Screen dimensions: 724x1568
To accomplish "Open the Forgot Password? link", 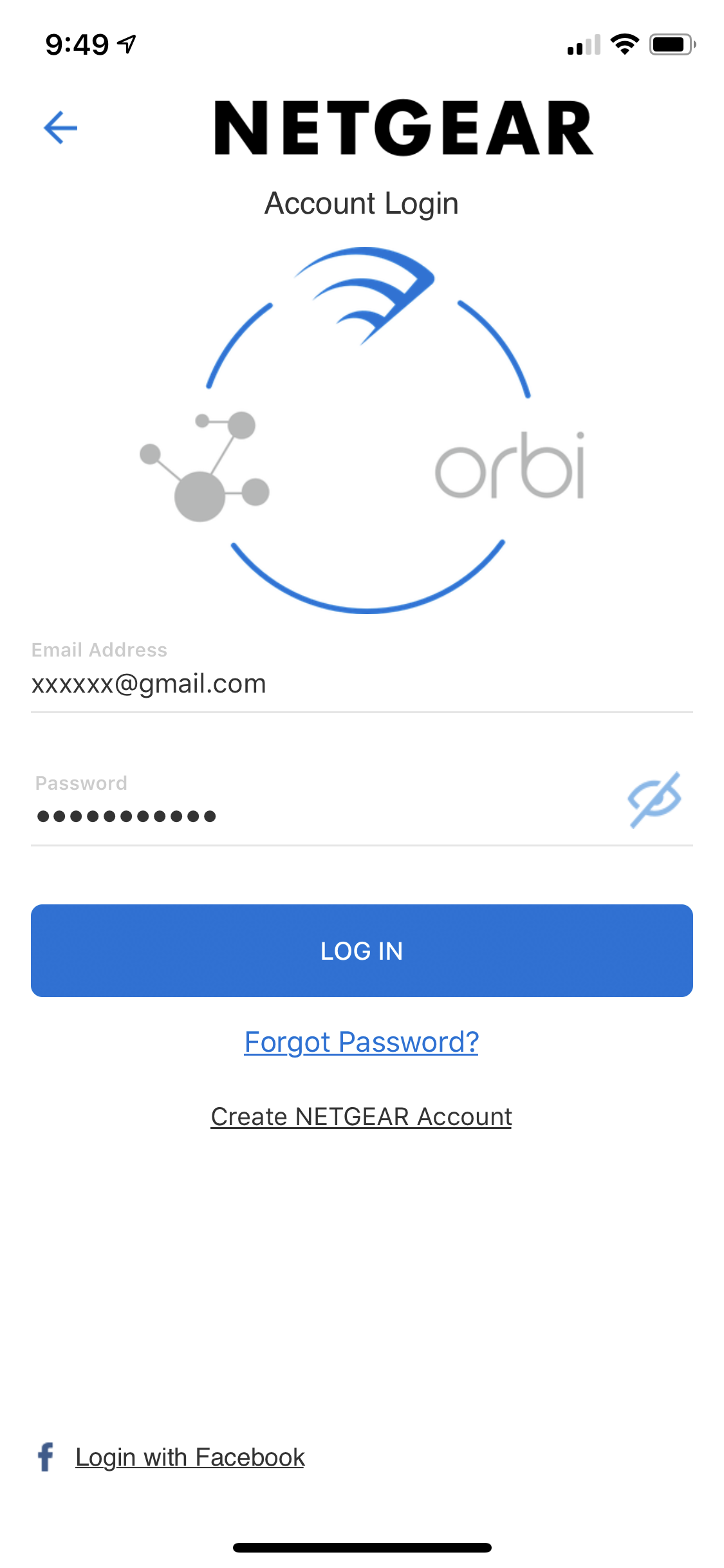I will (x=362, y=1041).
